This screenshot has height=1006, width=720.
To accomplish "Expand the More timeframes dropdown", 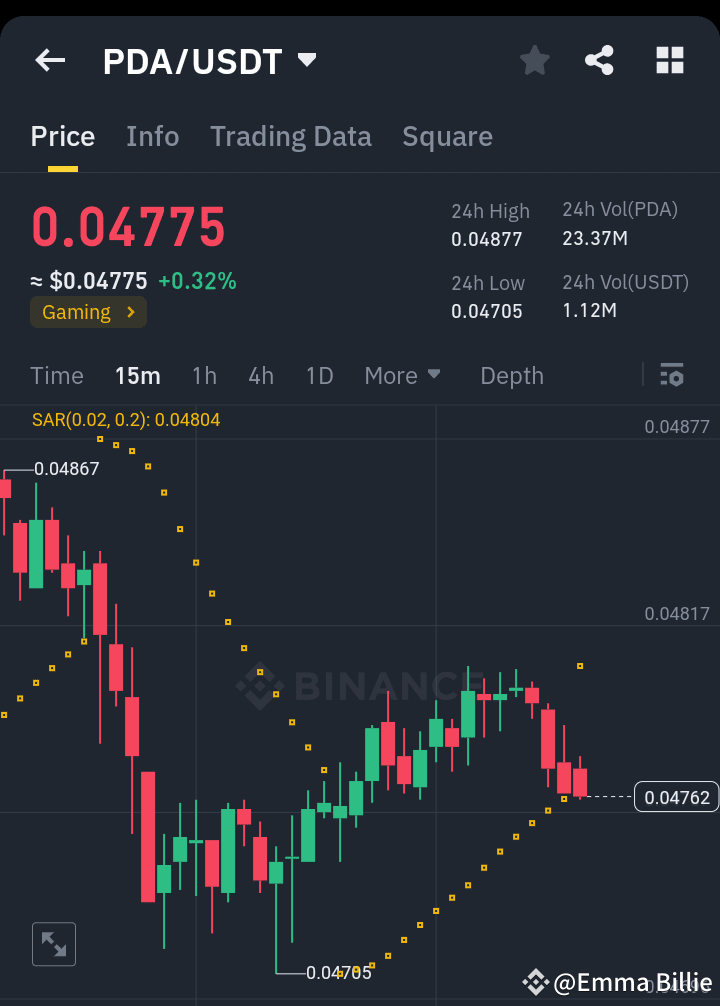I will [402, 375].
